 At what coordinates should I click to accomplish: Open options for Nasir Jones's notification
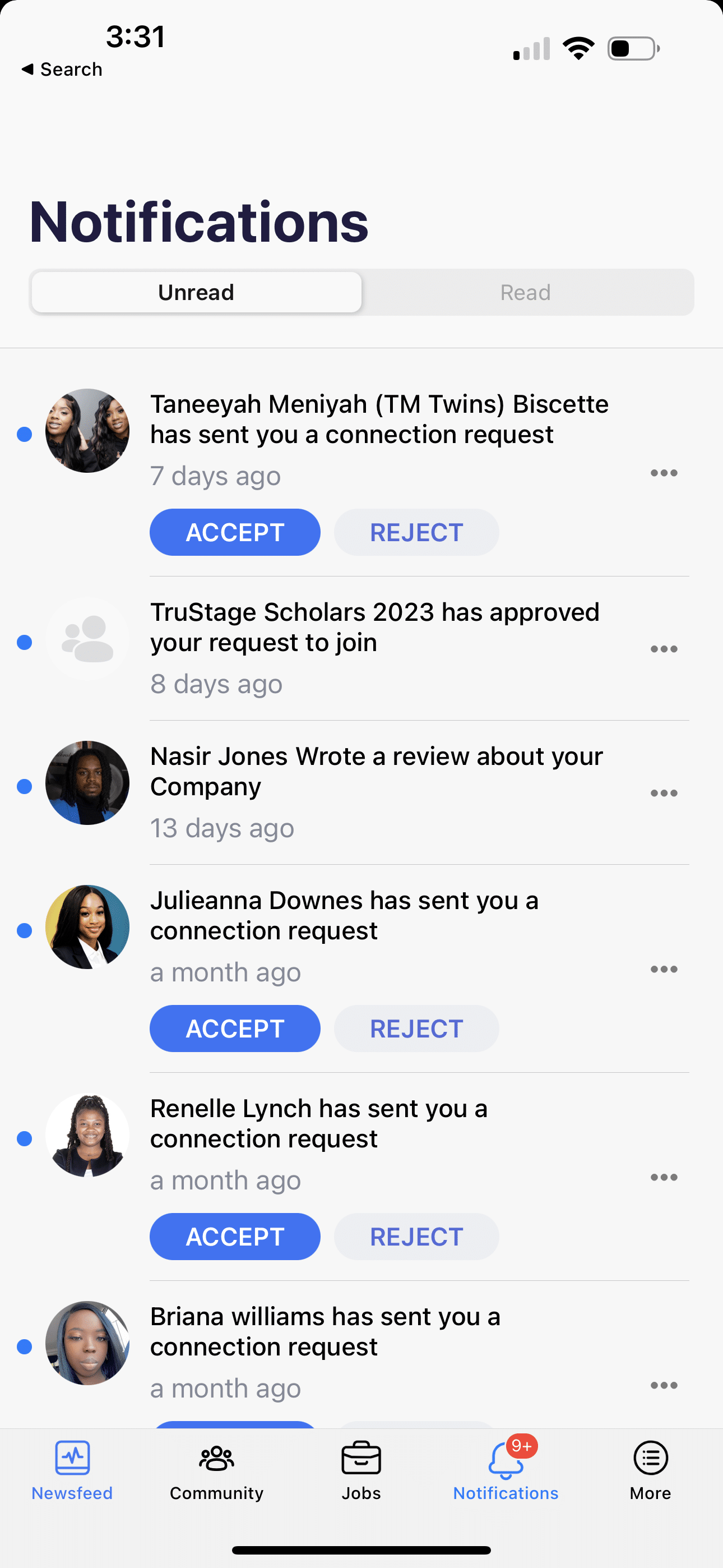pyautogui.click(x=664, y=793)
